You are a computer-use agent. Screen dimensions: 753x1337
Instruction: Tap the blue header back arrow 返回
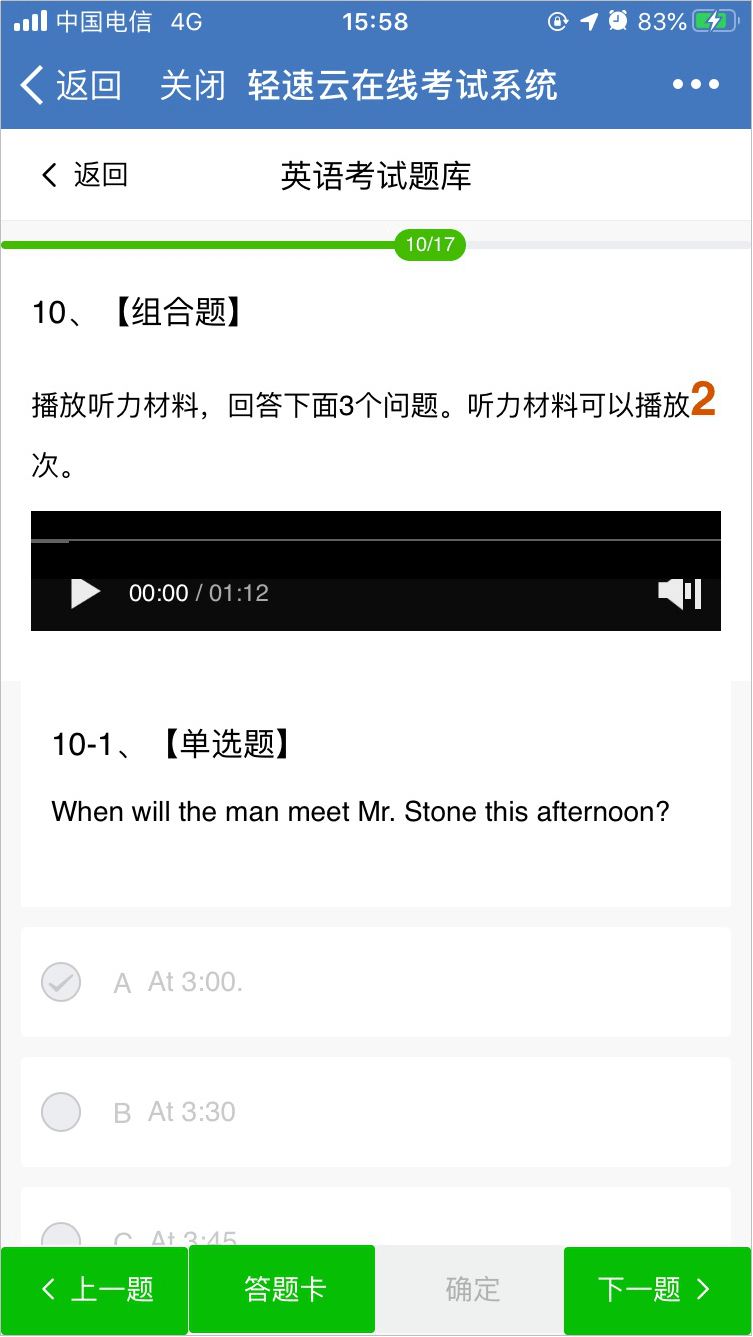point(71,85)
